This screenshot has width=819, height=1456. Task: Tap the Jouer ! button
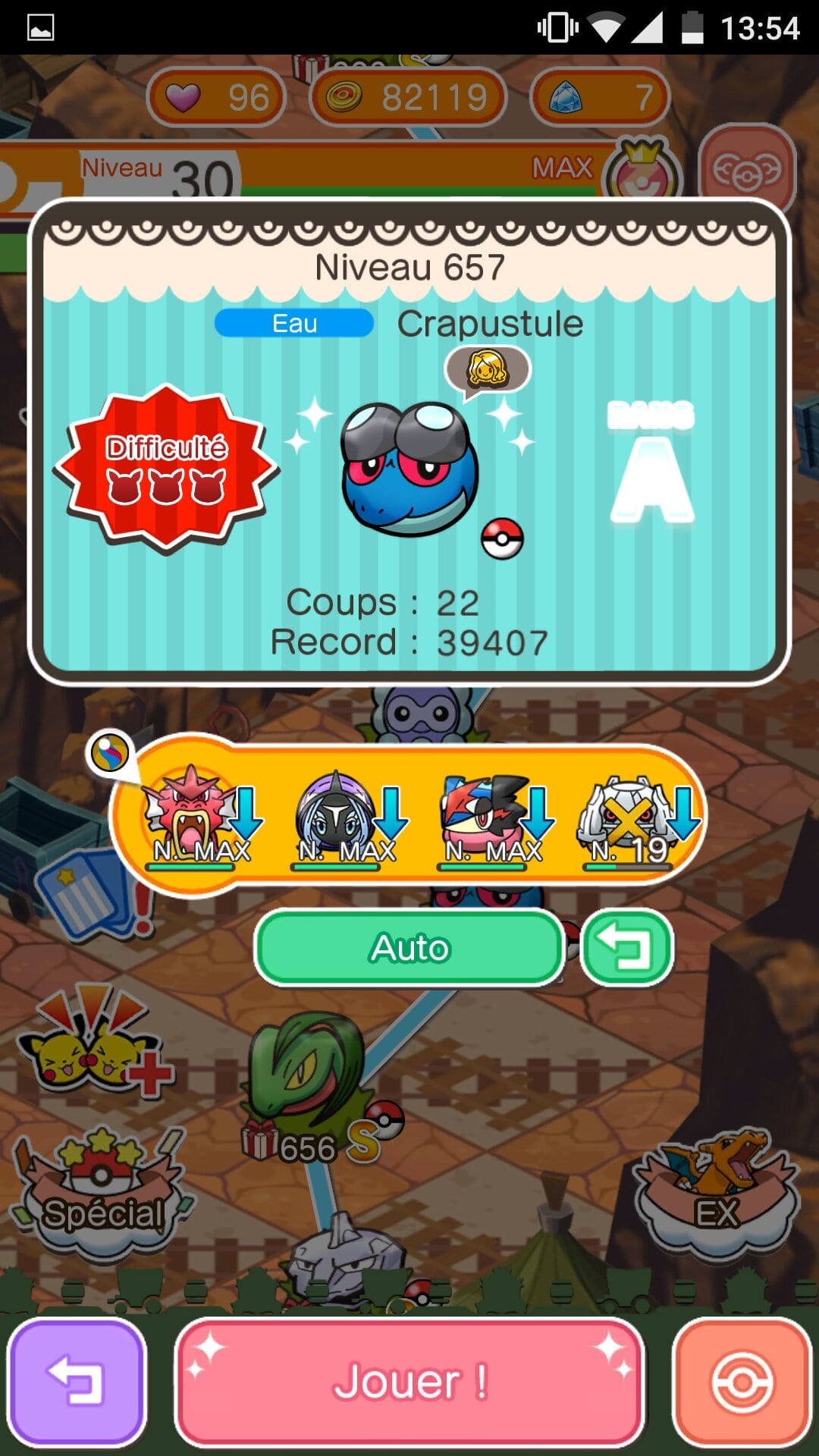[x=409, y=1382]
